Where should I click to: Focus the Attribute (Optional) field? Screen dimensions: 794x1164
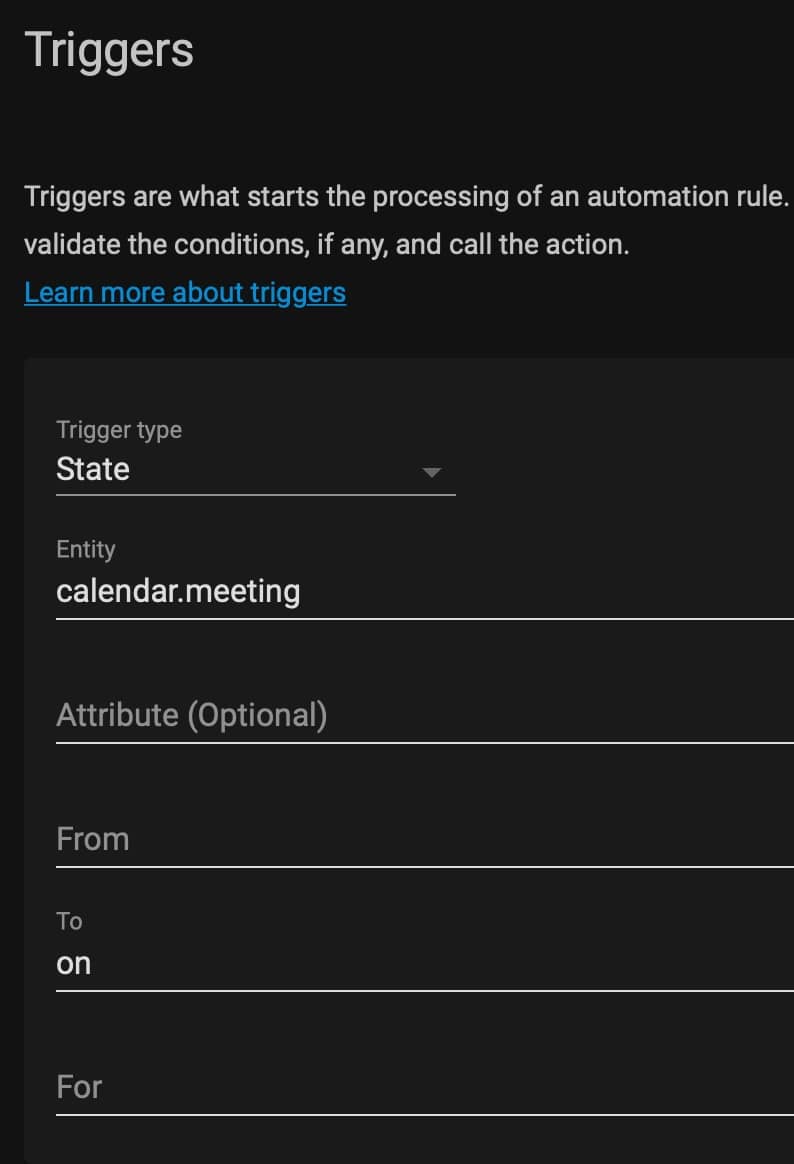click(420, 716)
